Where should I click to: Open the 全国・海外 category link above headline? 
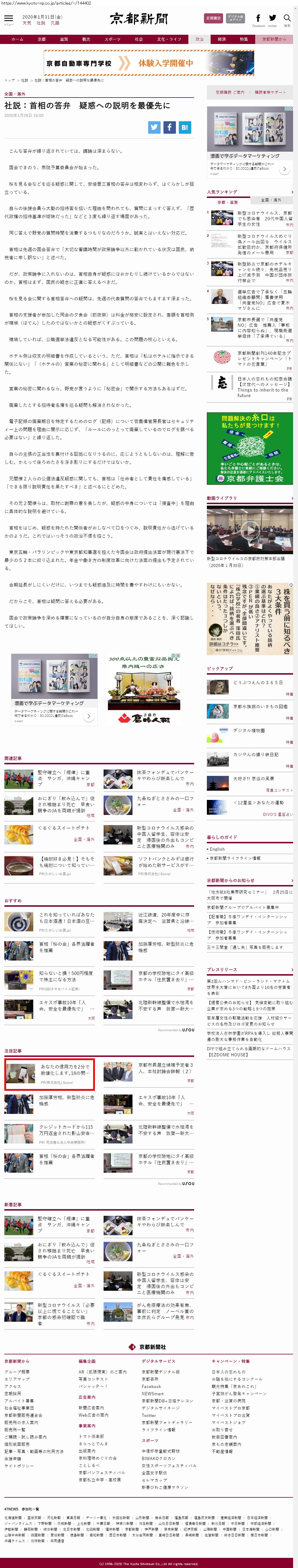pyautogui.click(x=14, y=94)
